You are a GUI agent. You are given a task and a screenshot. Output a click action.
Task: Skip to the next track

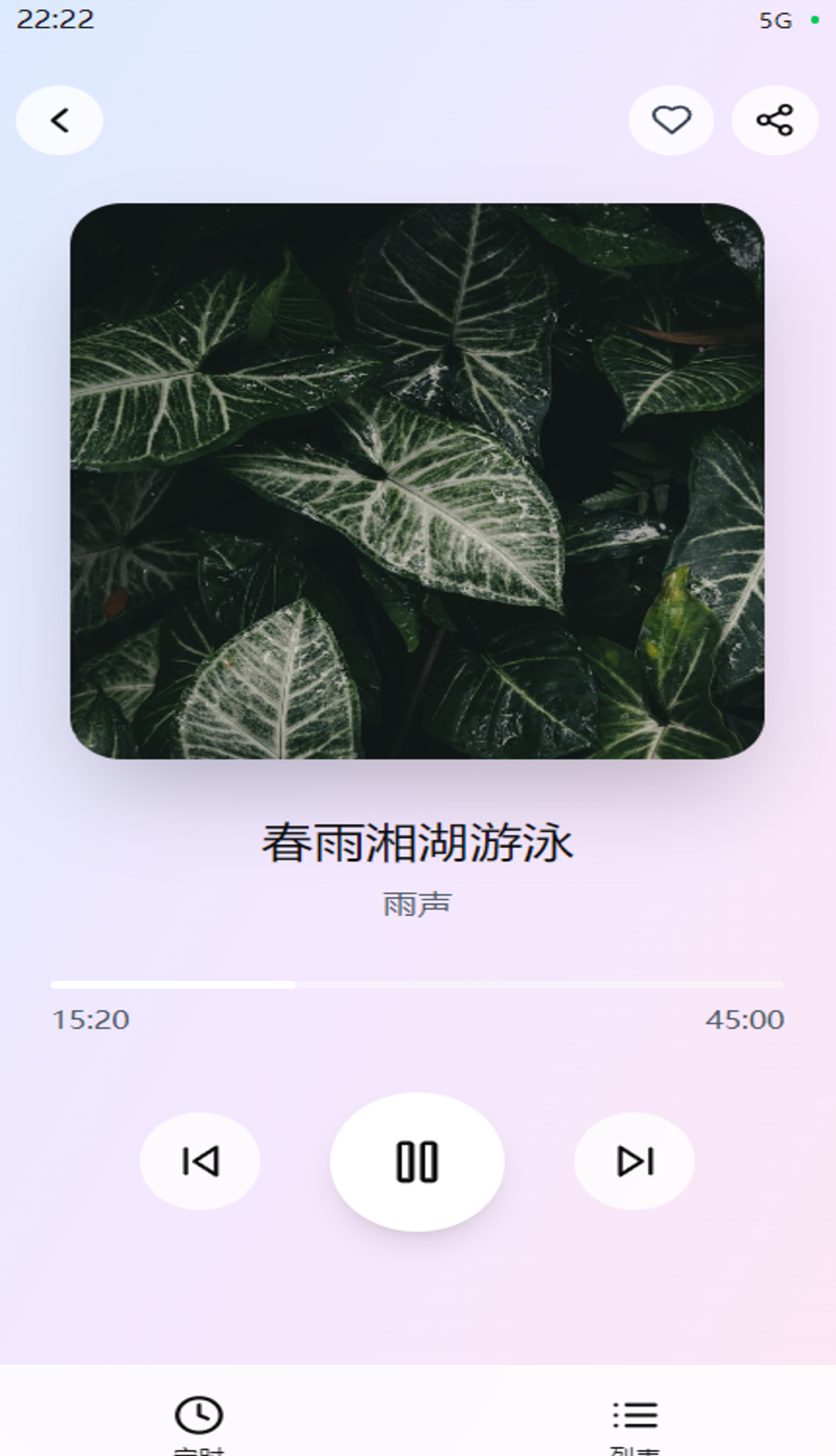point(635,1161)
